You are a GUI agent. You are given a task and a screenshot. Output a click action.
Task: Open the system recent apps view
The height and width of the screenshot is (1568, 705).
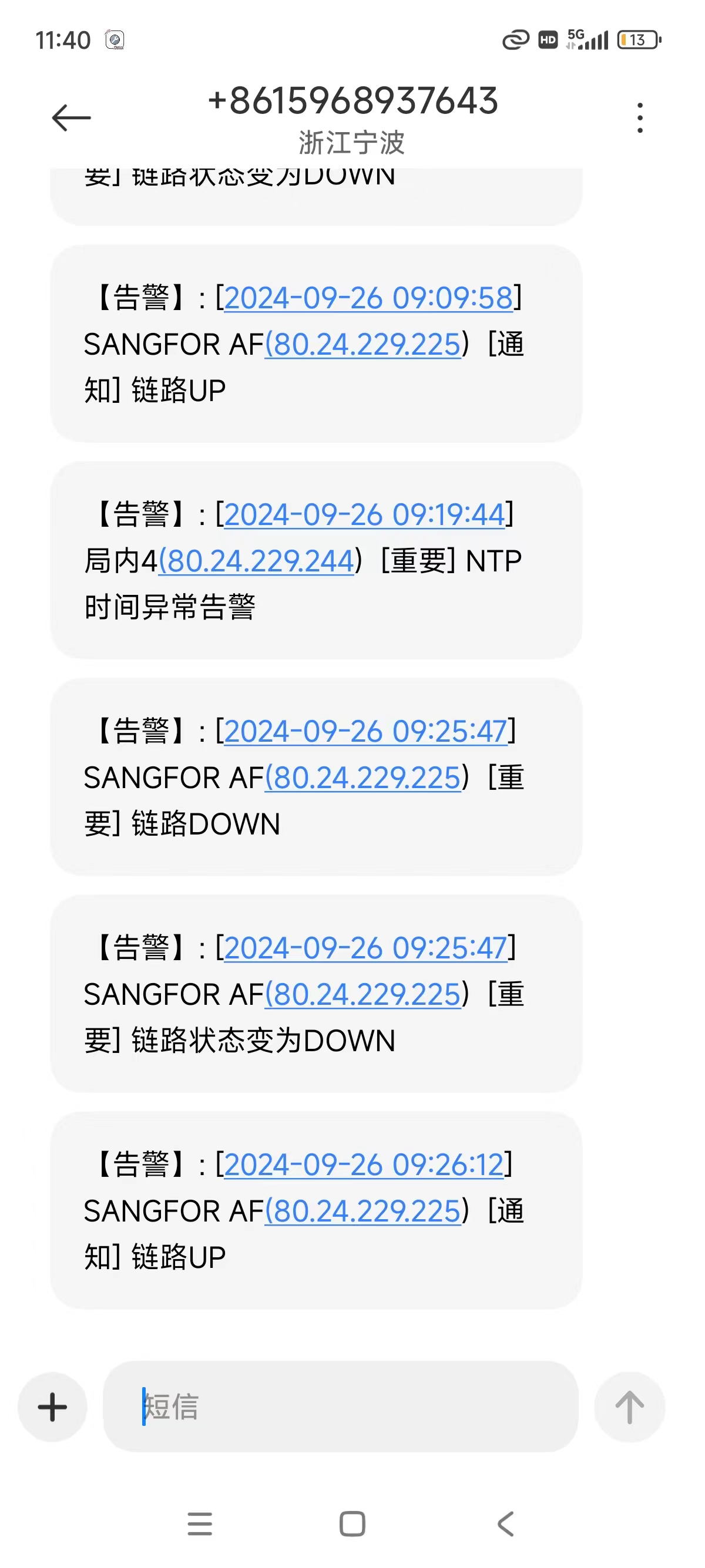(x=200, y=1523)
